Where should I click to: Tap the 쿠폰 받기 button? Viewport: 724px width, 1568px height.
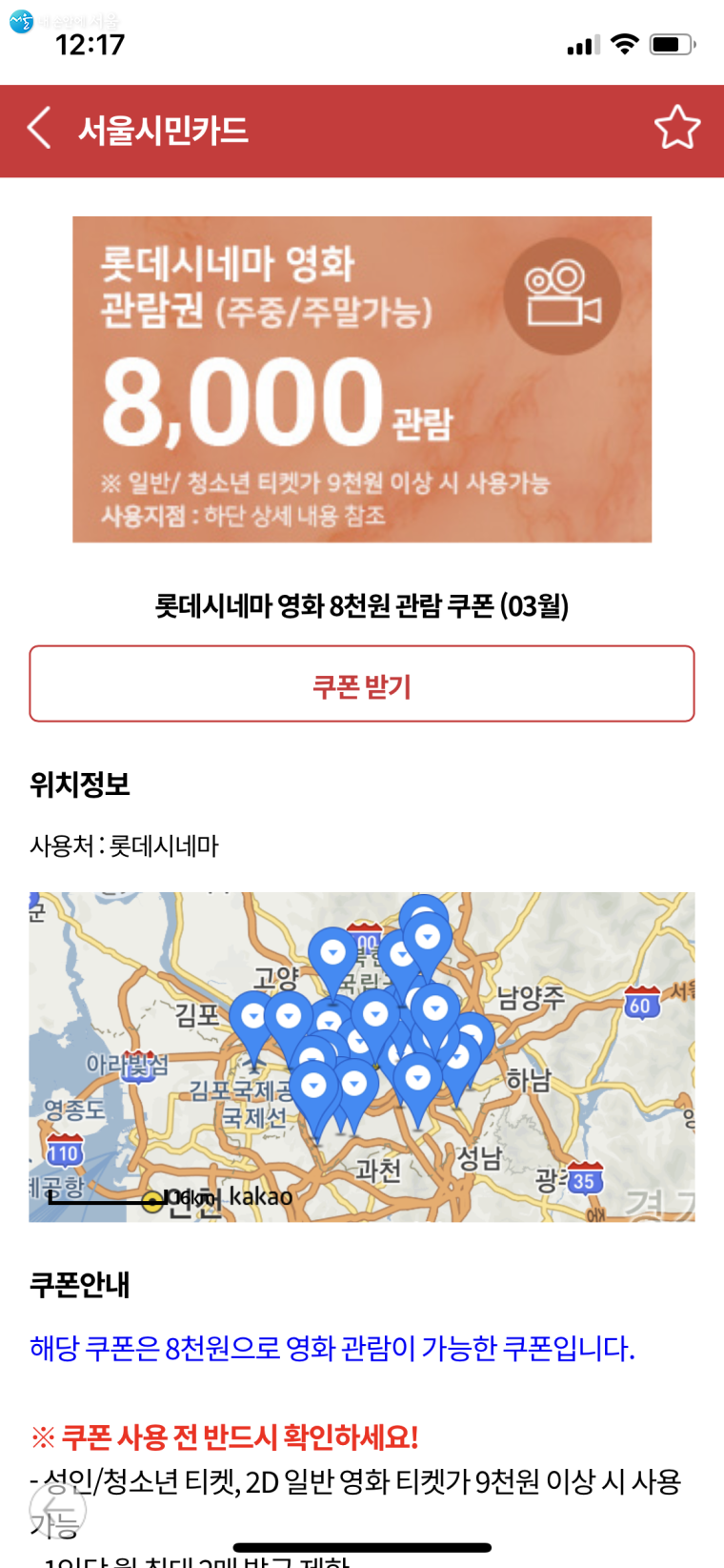(362, 684)
